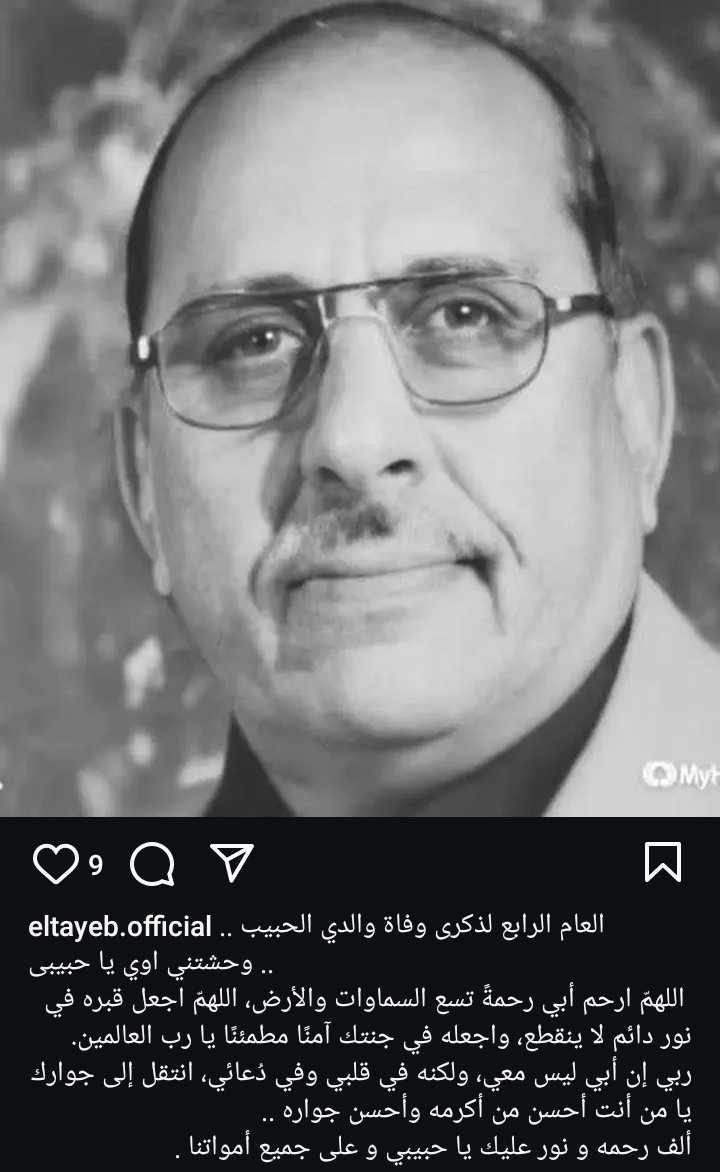Like the eltayeb.official post
The image size is (720, 1172).
coord(54,862)
